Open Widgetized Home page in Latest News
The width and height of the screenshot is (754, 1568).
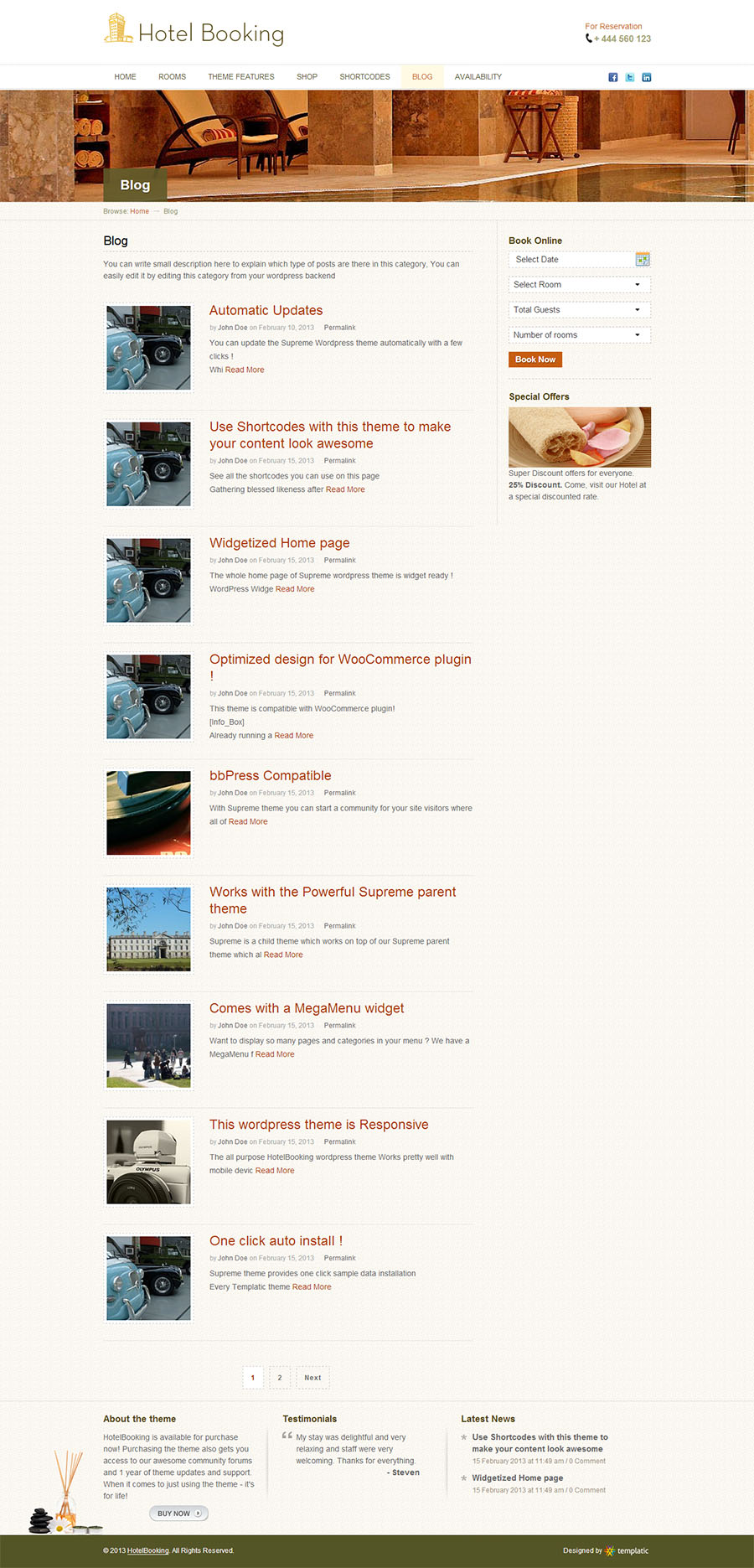click(x=517, y=1478)
